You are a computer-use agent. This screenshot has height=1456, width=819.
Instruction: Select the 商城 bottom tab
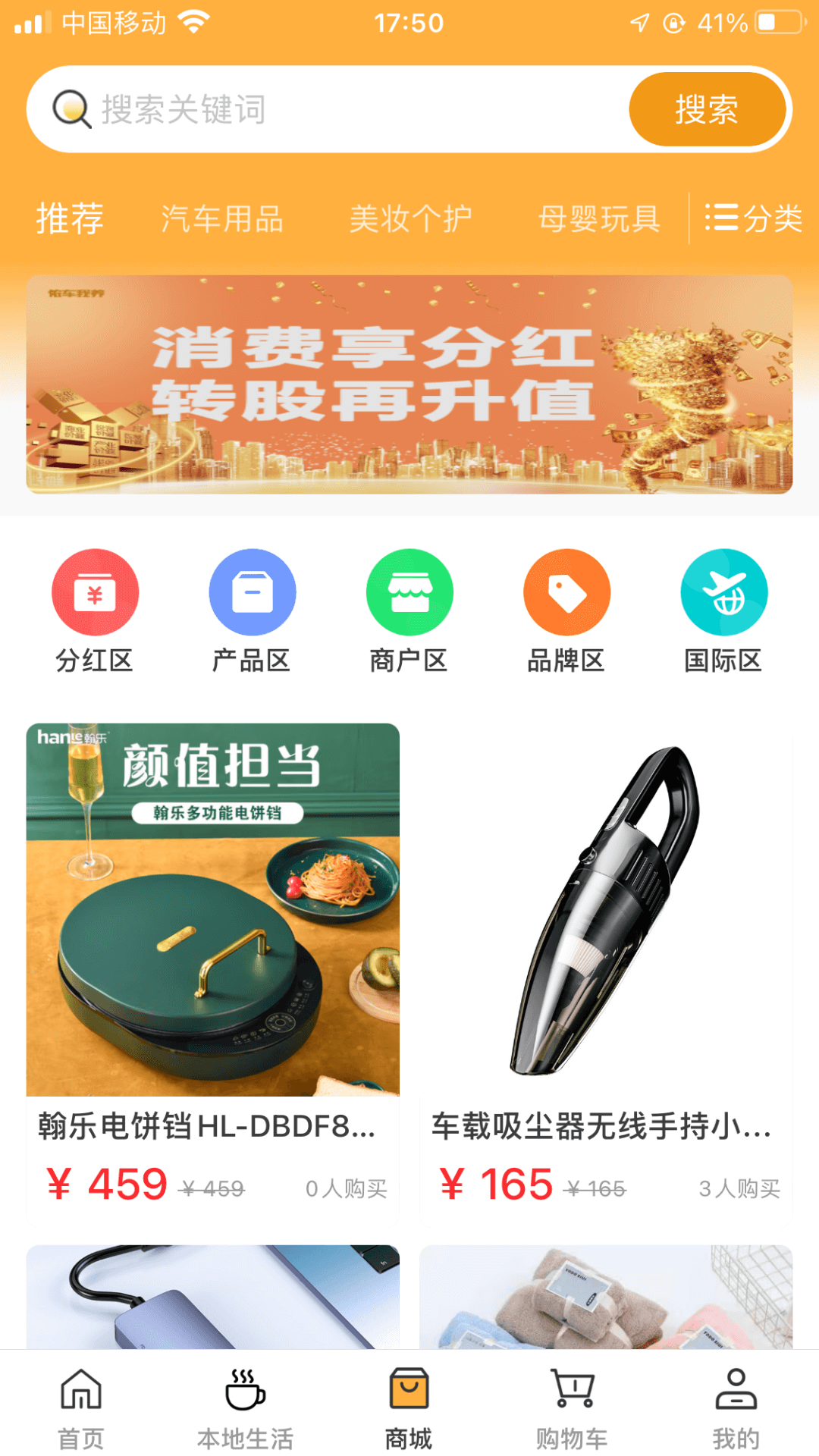tap(409, 1407)
